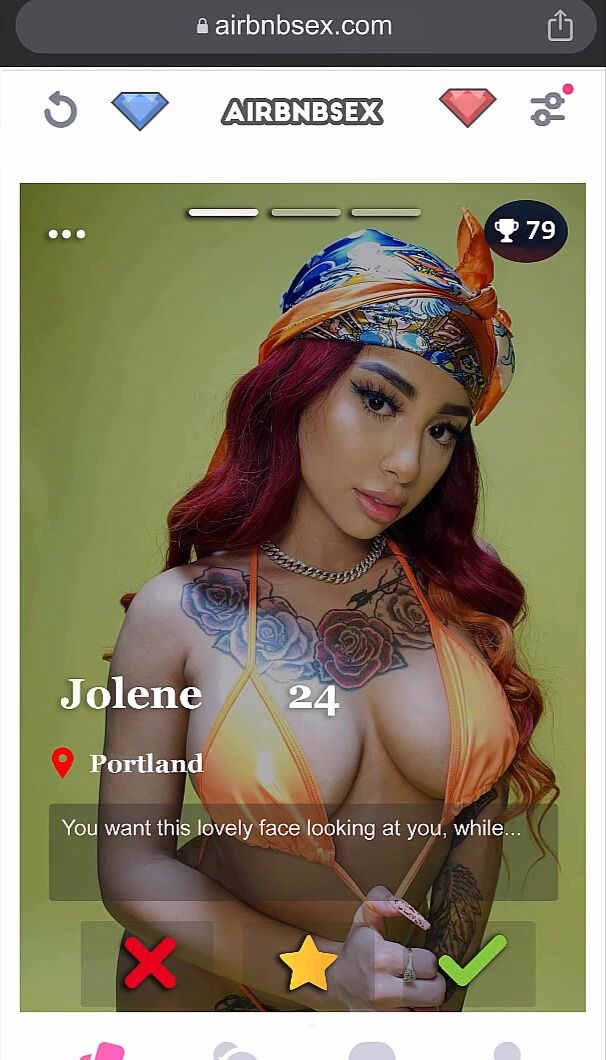The height and width of the screenshot is (1060, 606).
Task: Open the three-dot menu on Jolene's card
Action: point(67,234)
